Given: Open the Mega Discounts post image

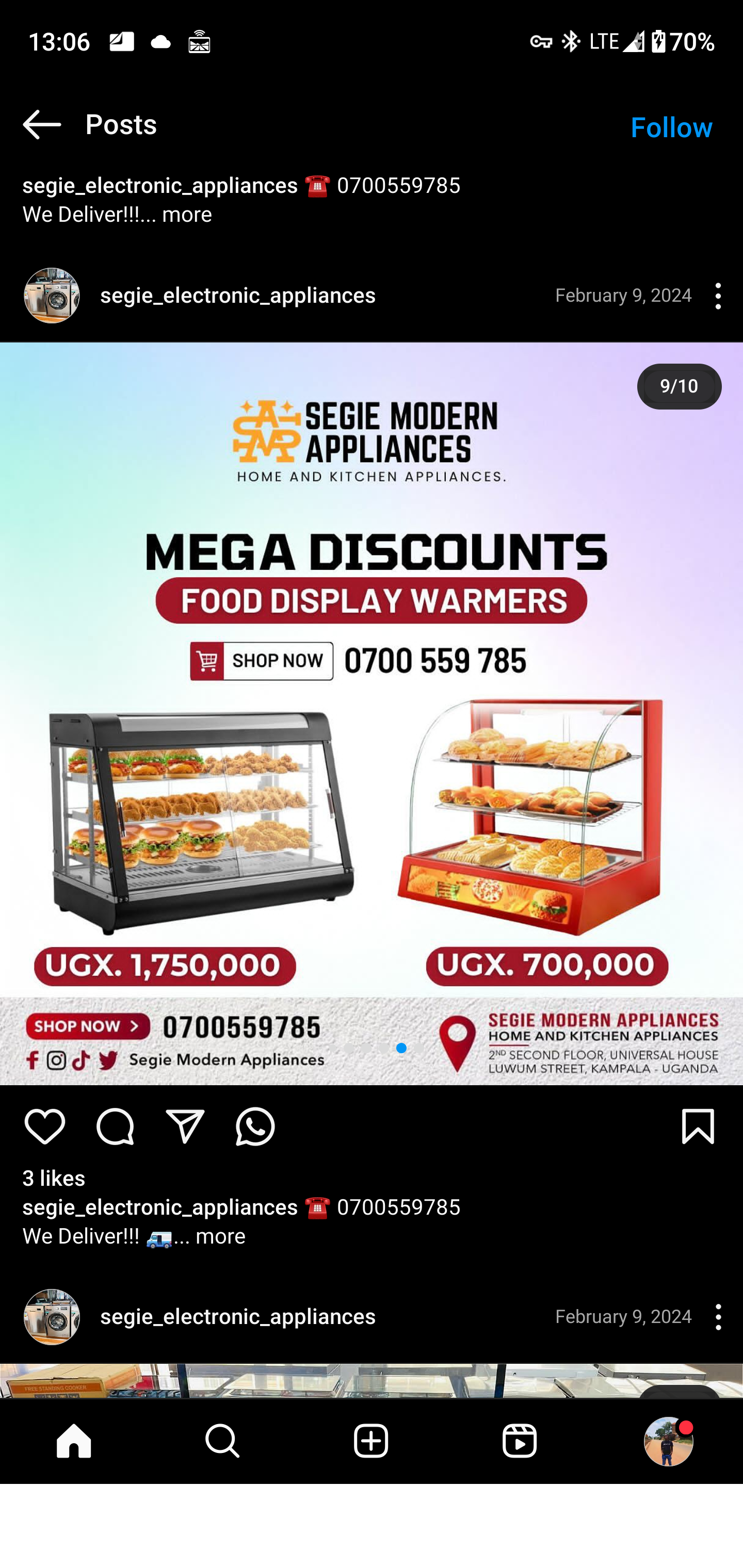Looking at the screenshot, I should pyautogui.click(x=372, y=712).
